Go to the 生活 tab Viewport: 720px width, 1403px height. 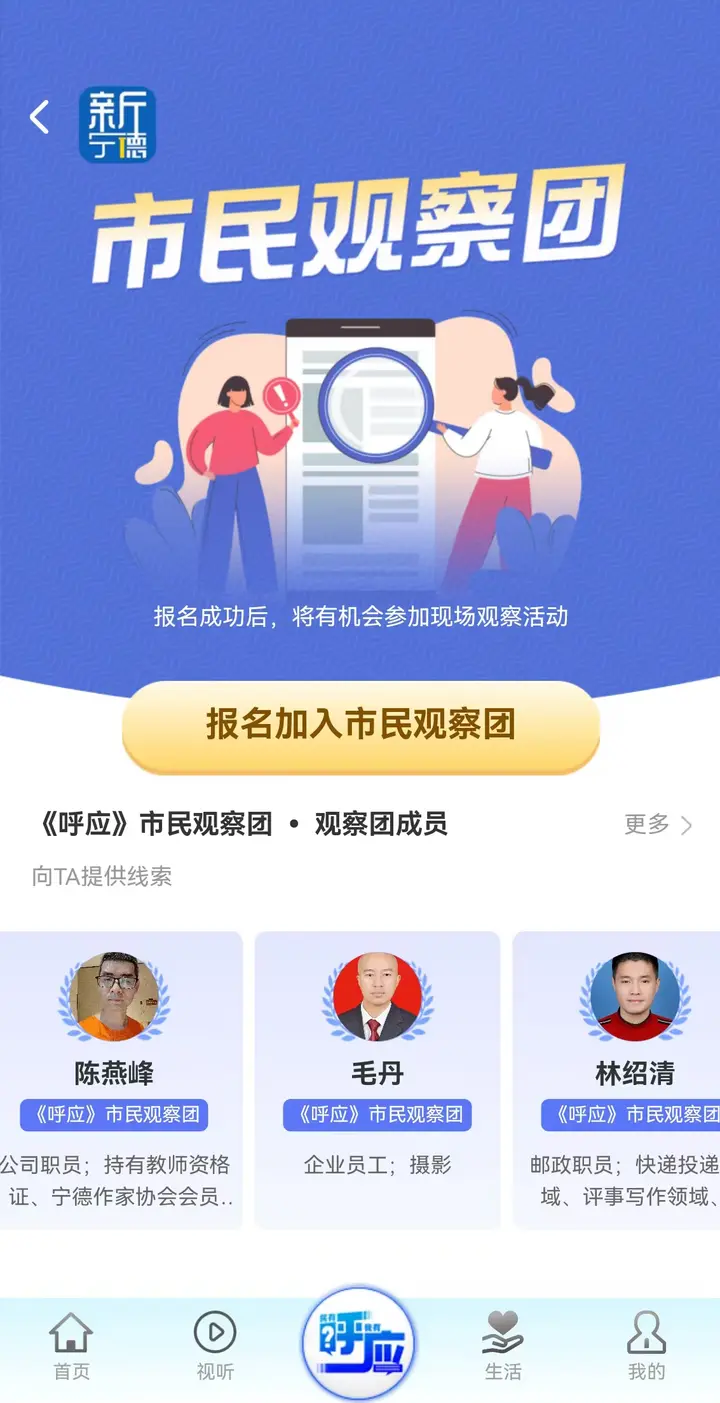[503, 1346]
